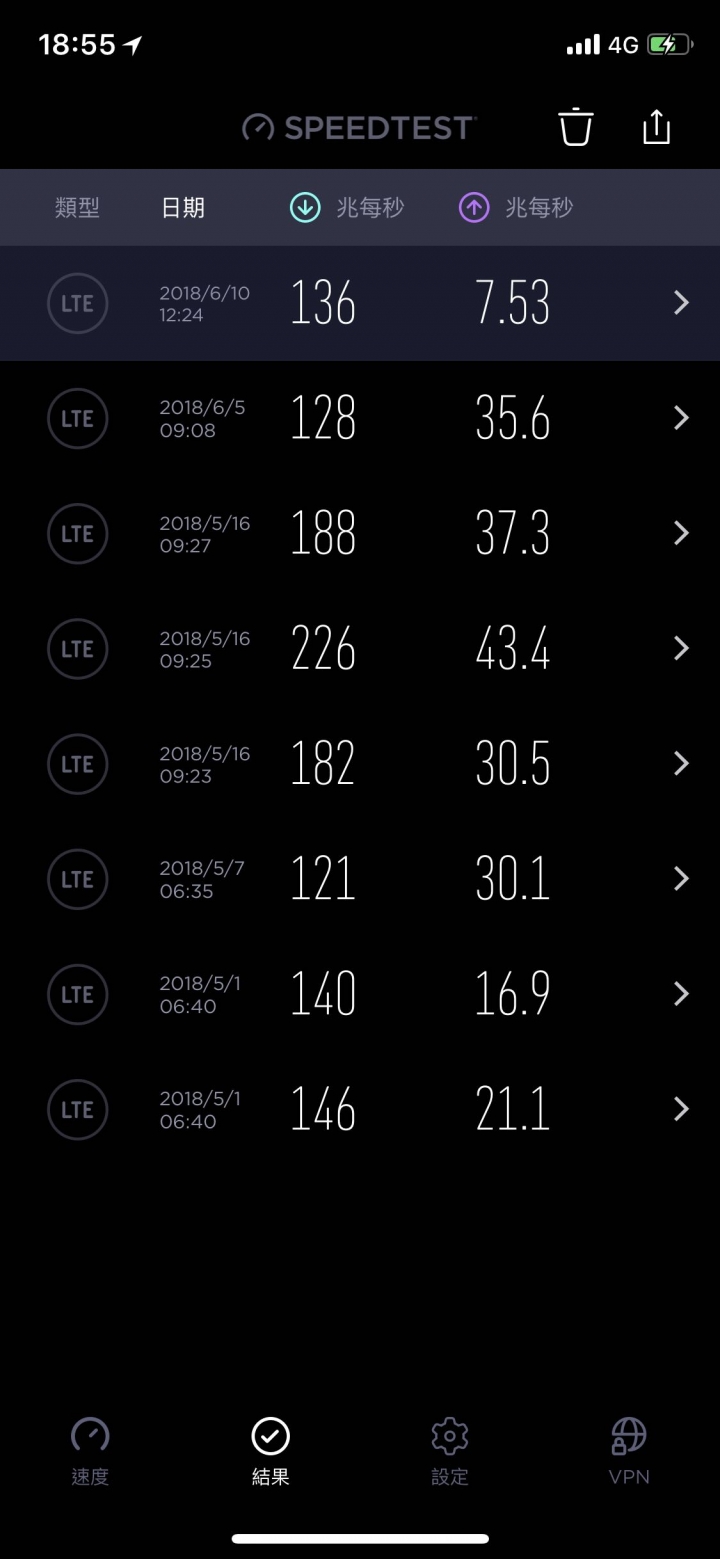View details of the 2018/5/16 09:27 test
The image size is (720, 1559).
click(x=360, y=533)
